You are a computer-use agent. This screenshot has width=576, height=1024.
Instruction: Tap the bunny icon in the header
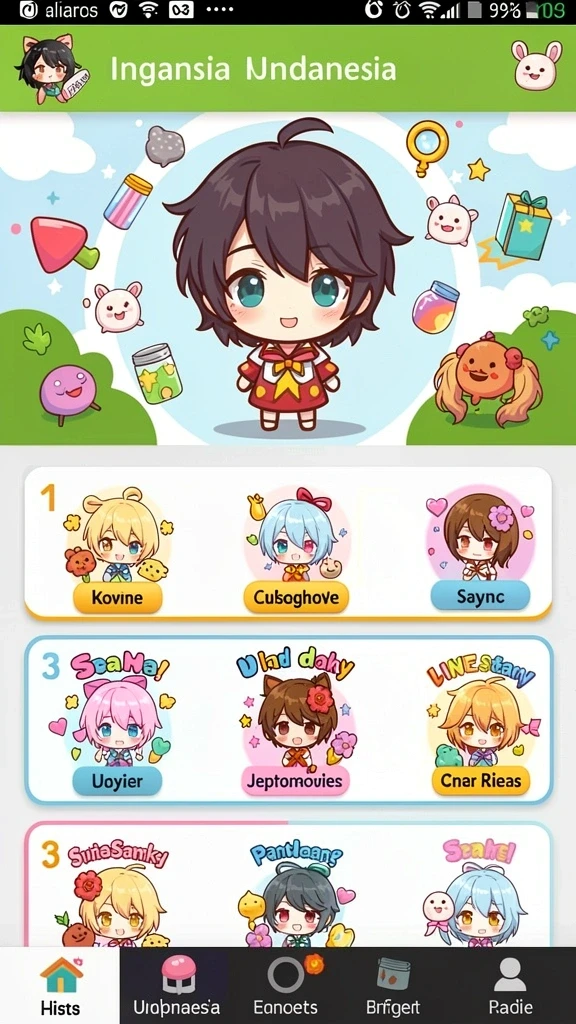click(537, 65)
